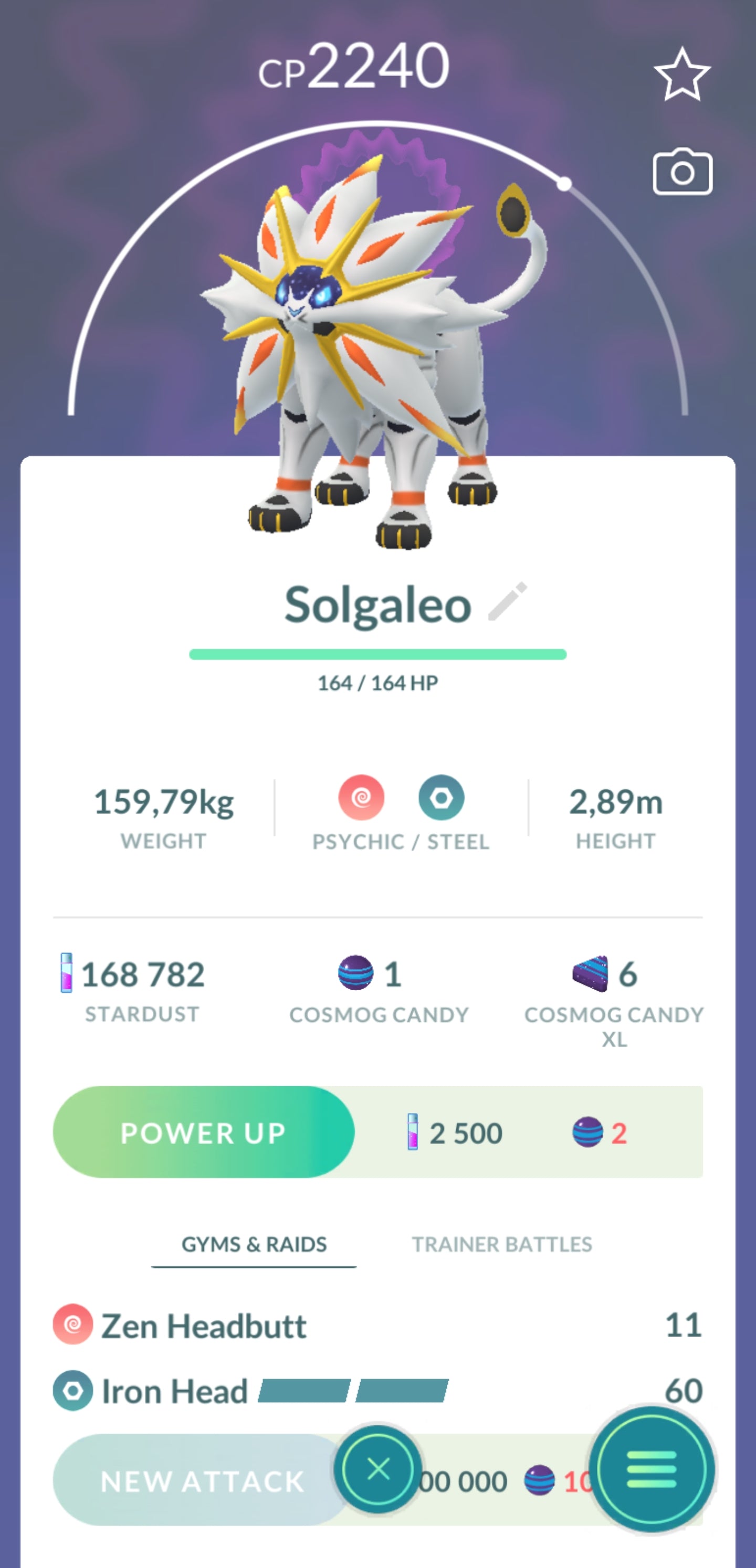Open the AR camera snapshot icon
Screen dimensions: 756x1568
[x=682, y=172]
